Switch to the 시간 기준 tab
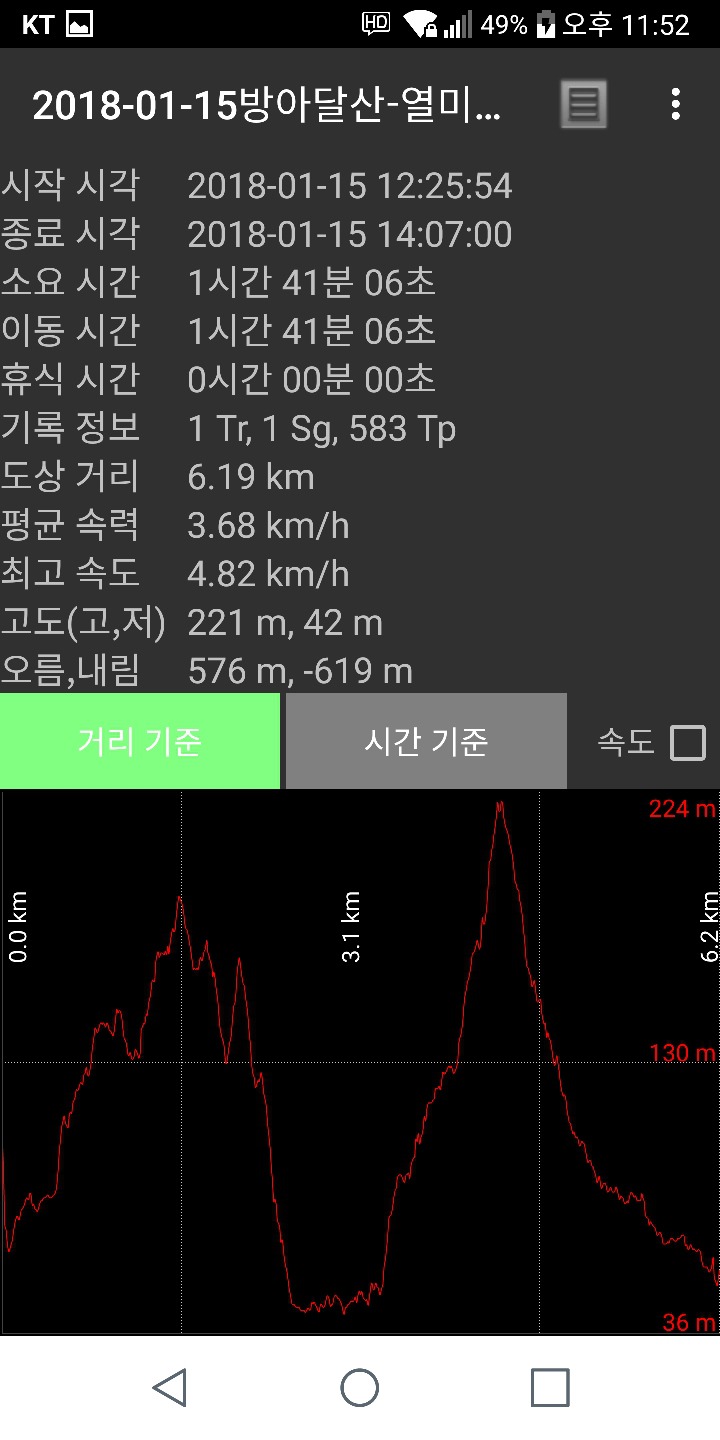 (x=426, y=741)
